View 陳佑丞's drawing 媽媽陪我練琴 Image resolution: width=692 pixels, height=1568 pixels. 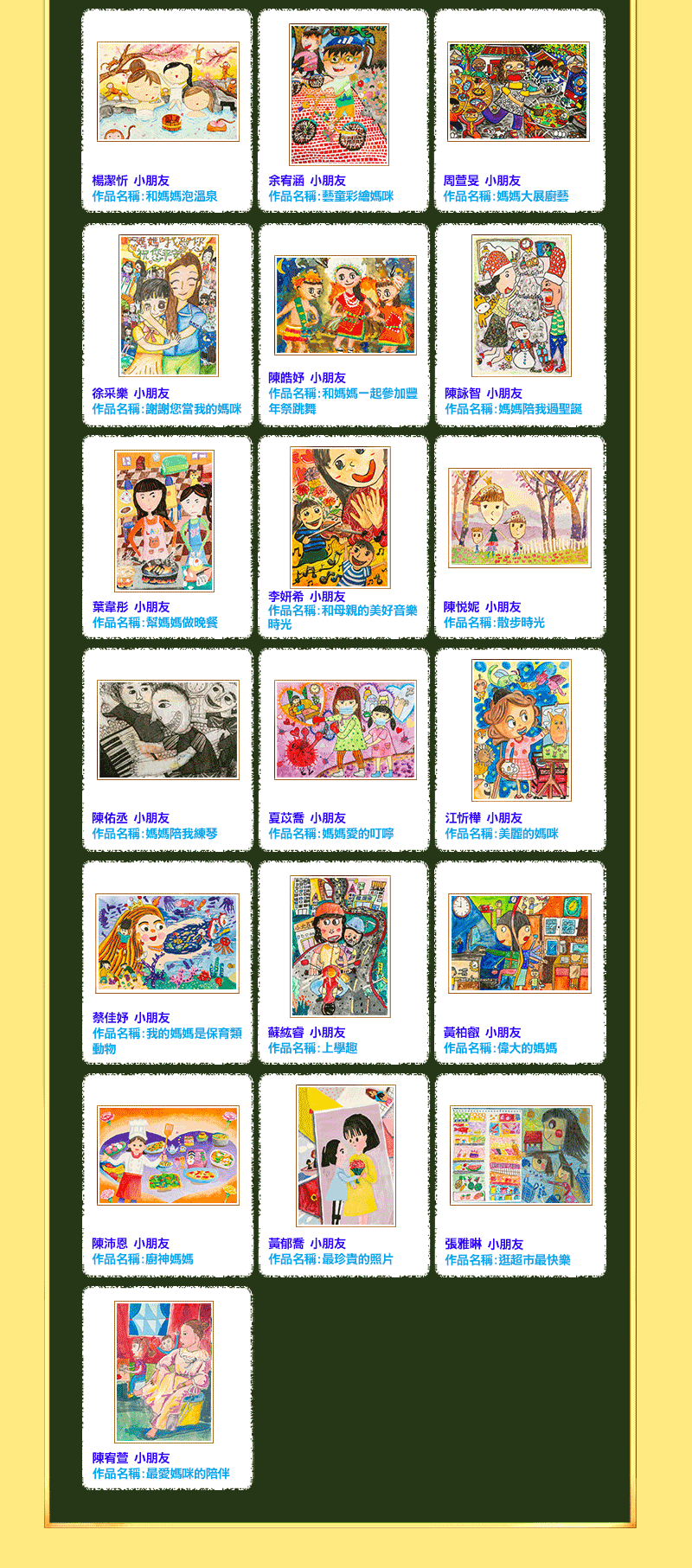168,729
